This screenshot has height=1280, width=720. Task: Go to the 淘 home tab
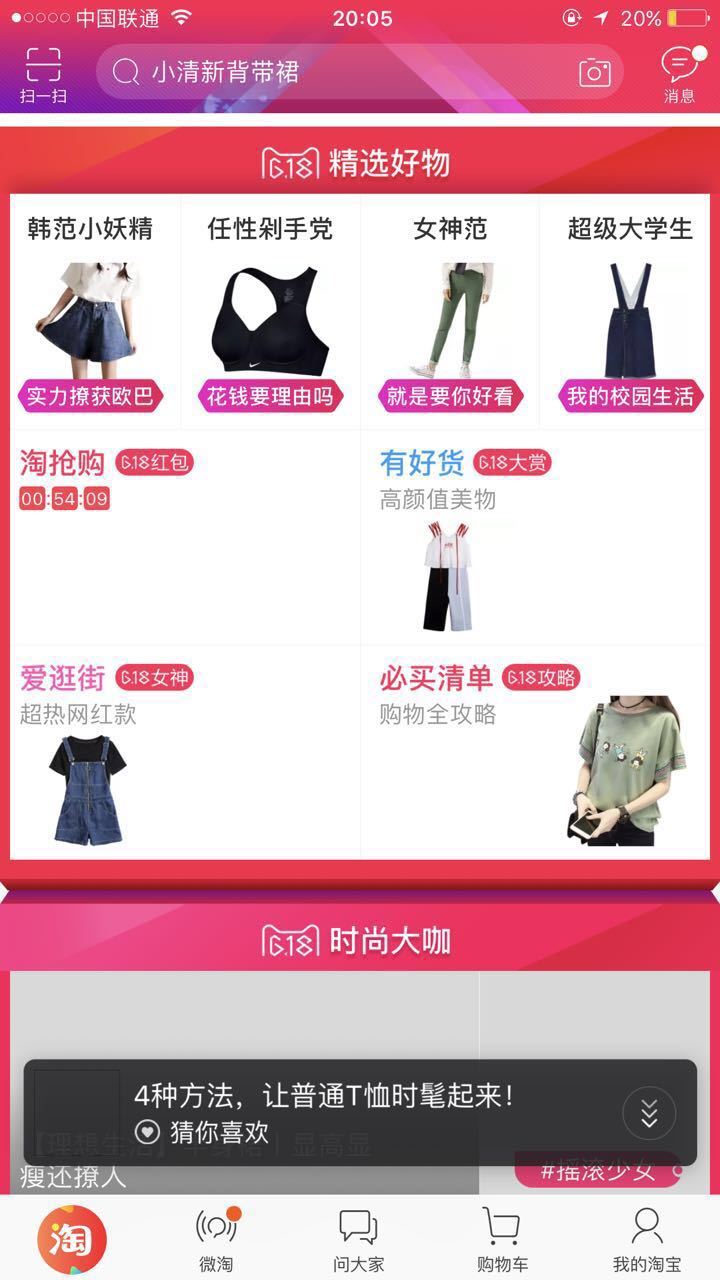[x=72, y=1238]
